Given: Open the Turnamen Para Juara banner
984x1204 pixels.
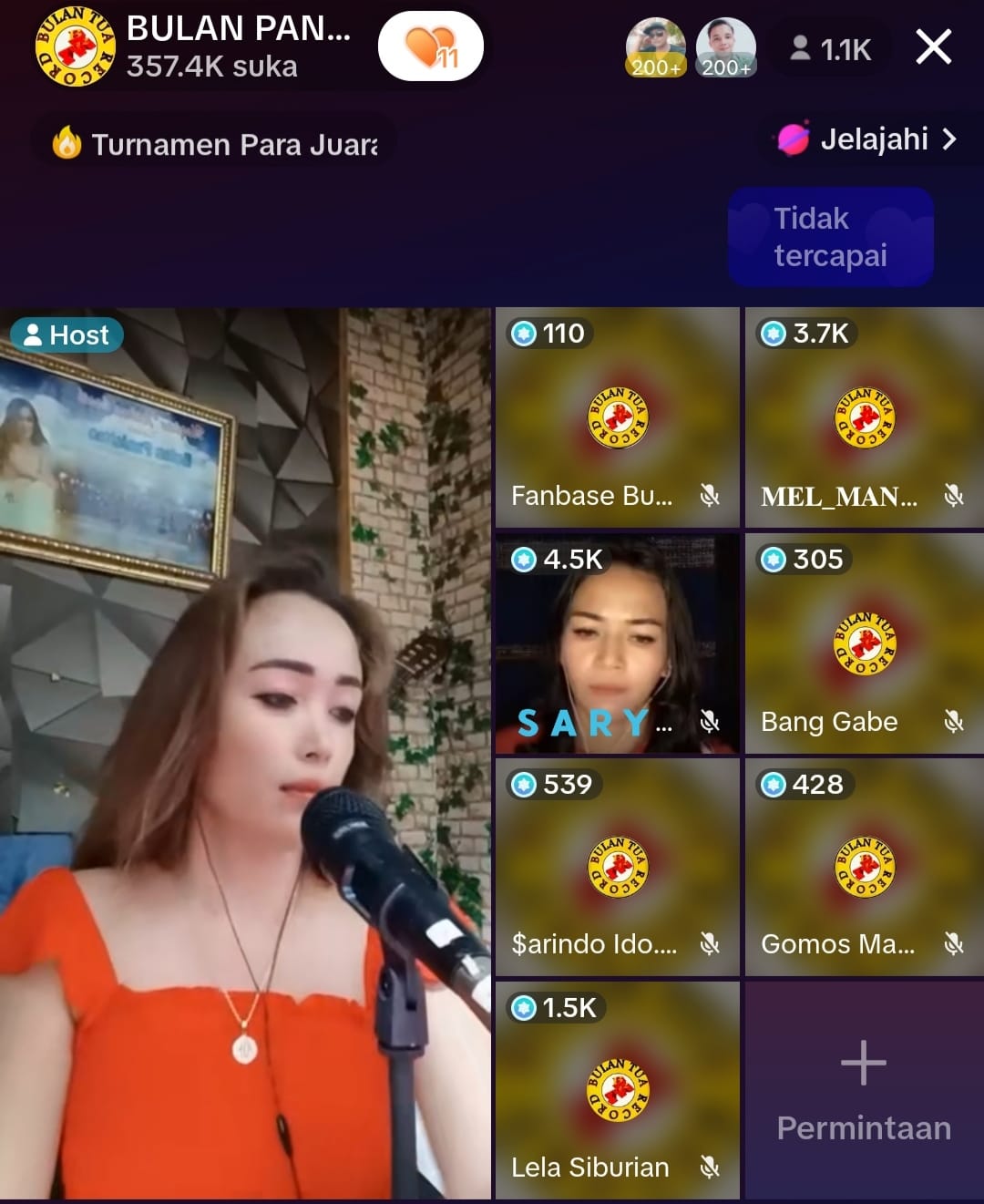Looking at the screenshot, I should [x=216, y=144].
